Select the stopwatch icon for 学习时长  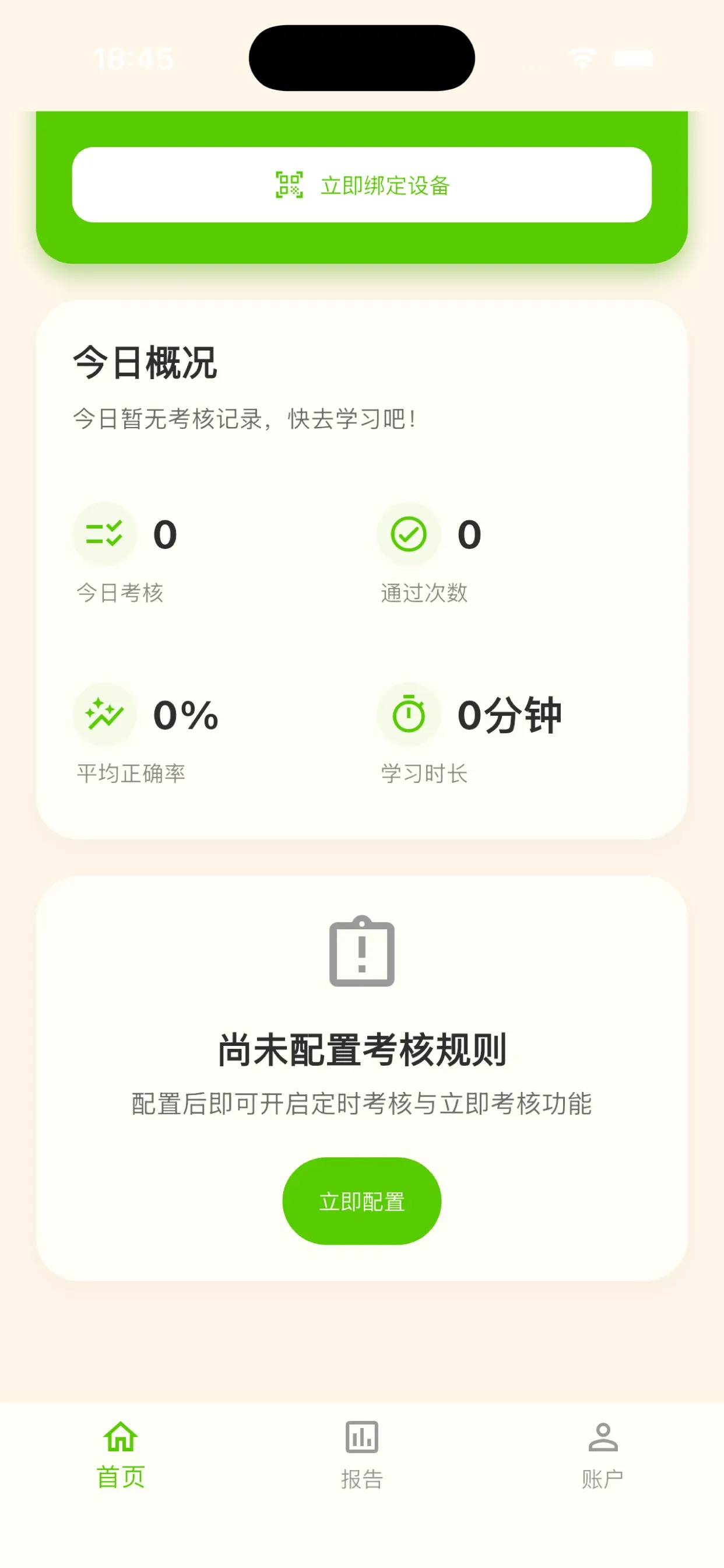click(x=409, y=714)
